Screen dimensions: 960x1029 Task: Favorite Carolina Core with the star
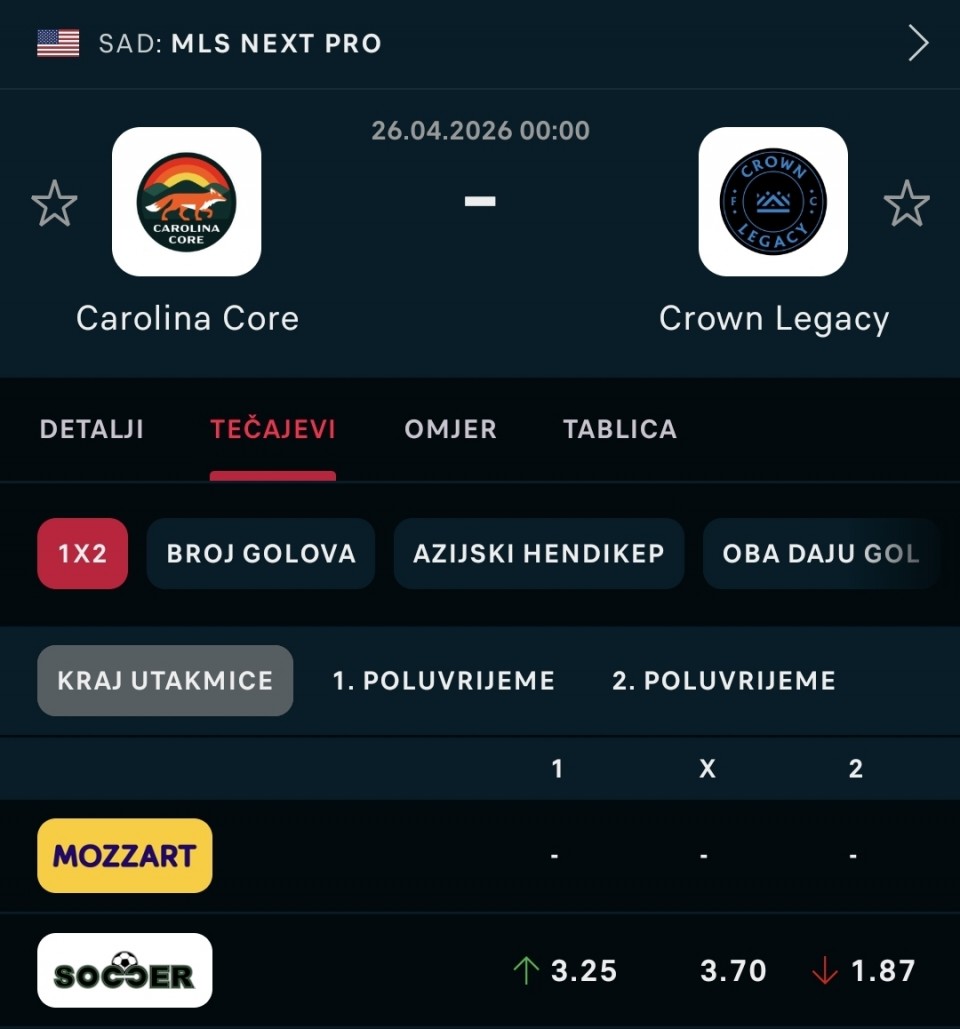[x=54, y=203]
